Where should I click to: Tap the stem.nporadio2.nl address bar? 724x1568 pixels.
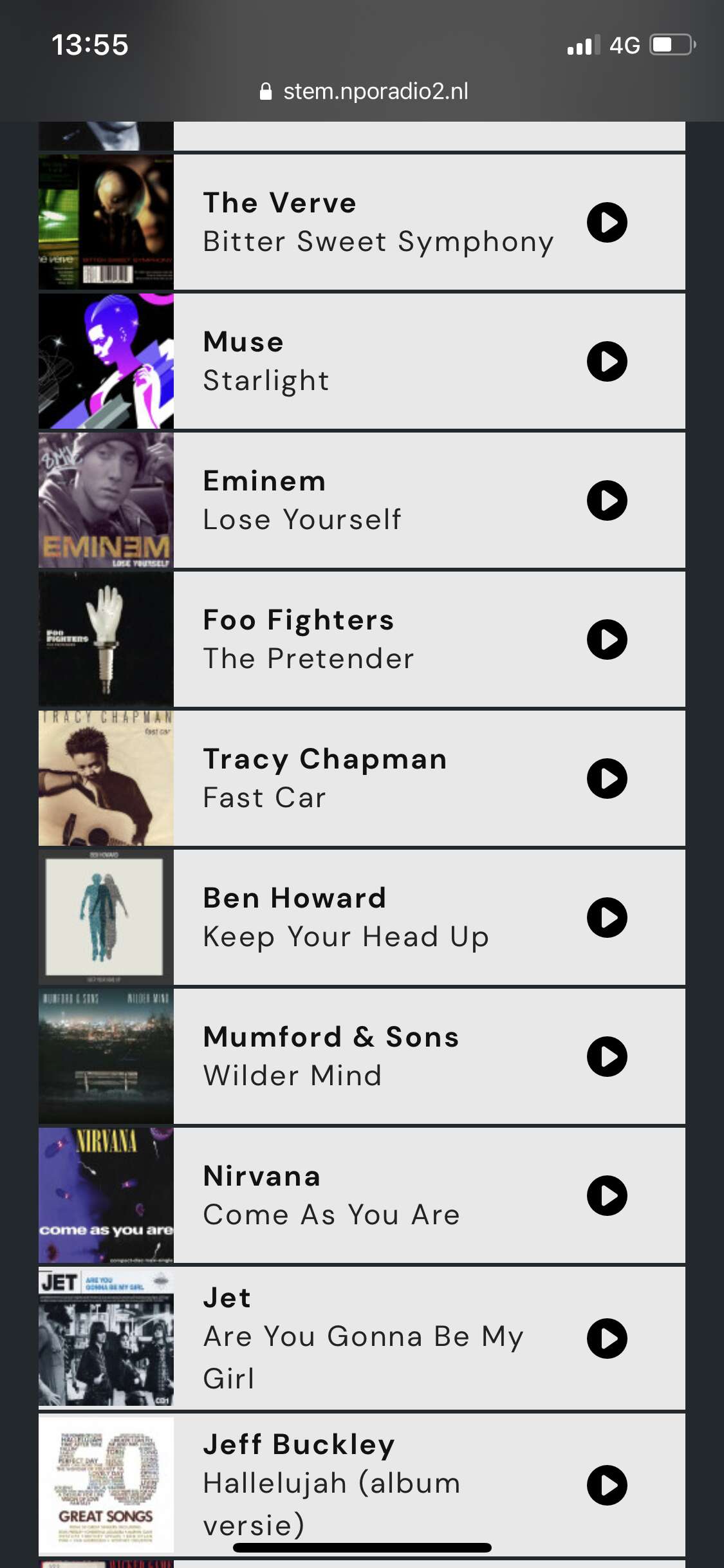(362, 91)
